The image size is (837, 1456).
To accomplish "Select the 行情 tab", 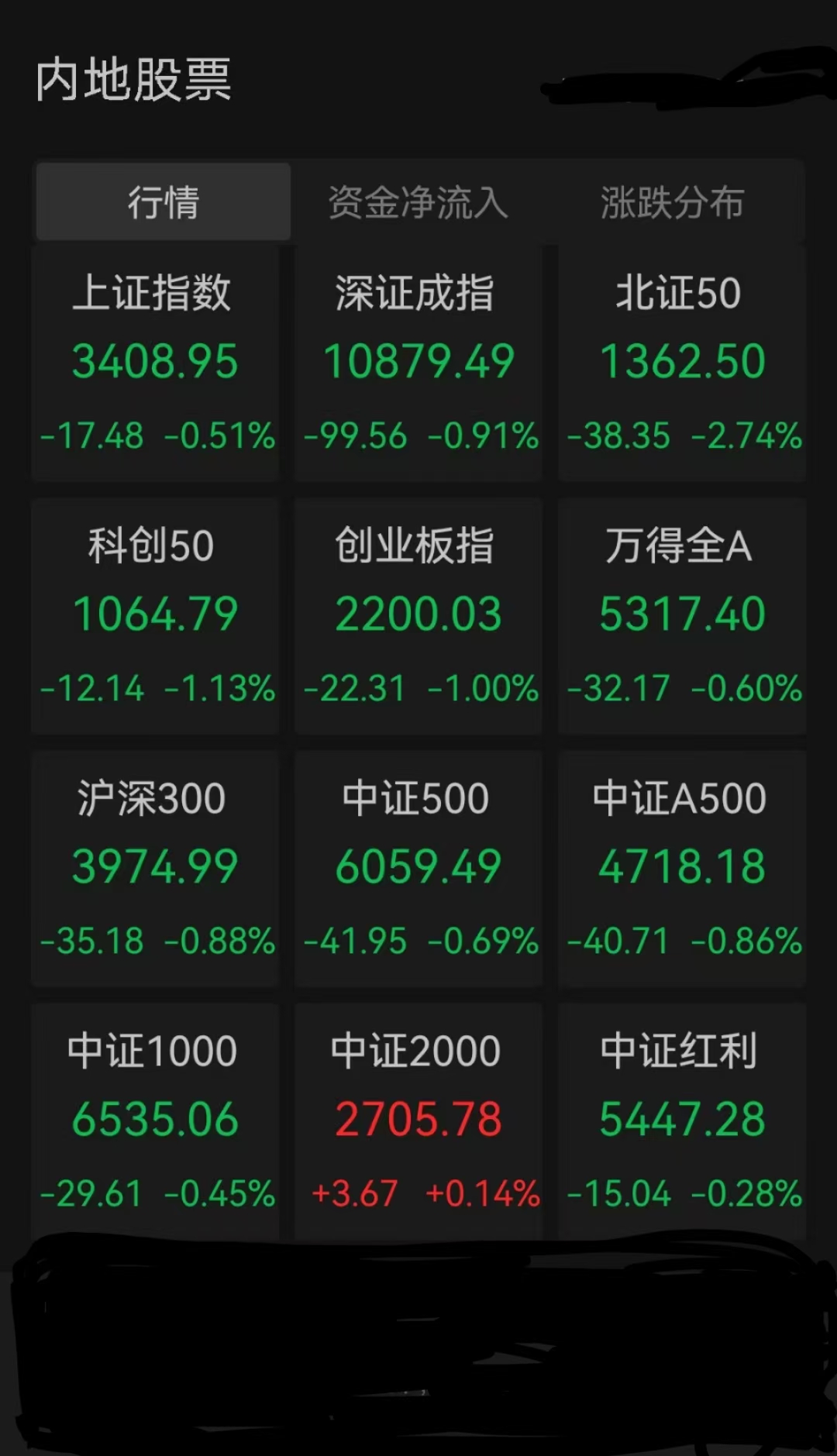I will point(164,203).
